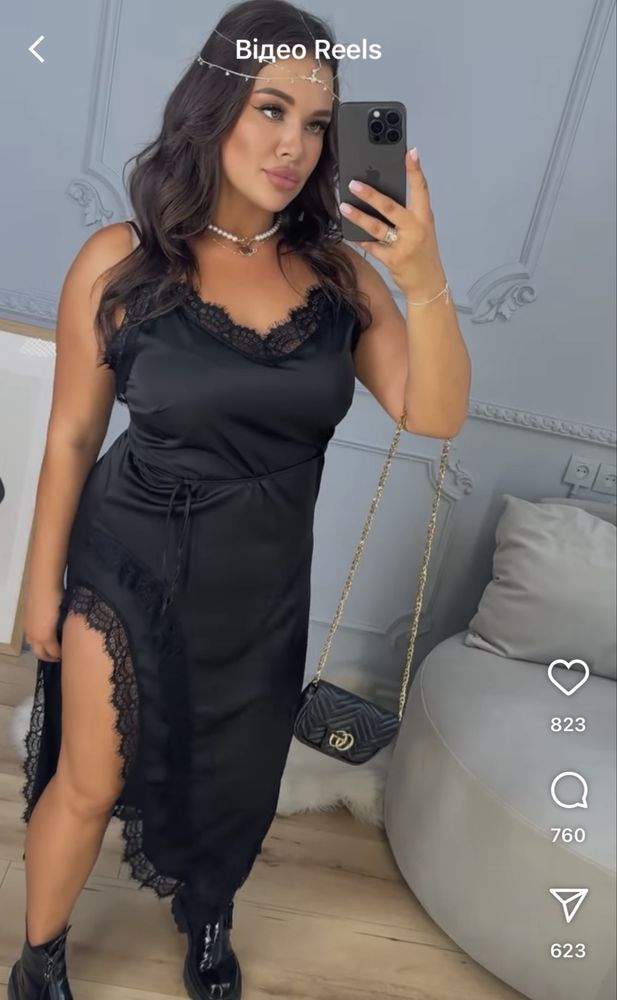
Task: Go back from Reels video
Action: pyautogui.click(x=37, y=49)
